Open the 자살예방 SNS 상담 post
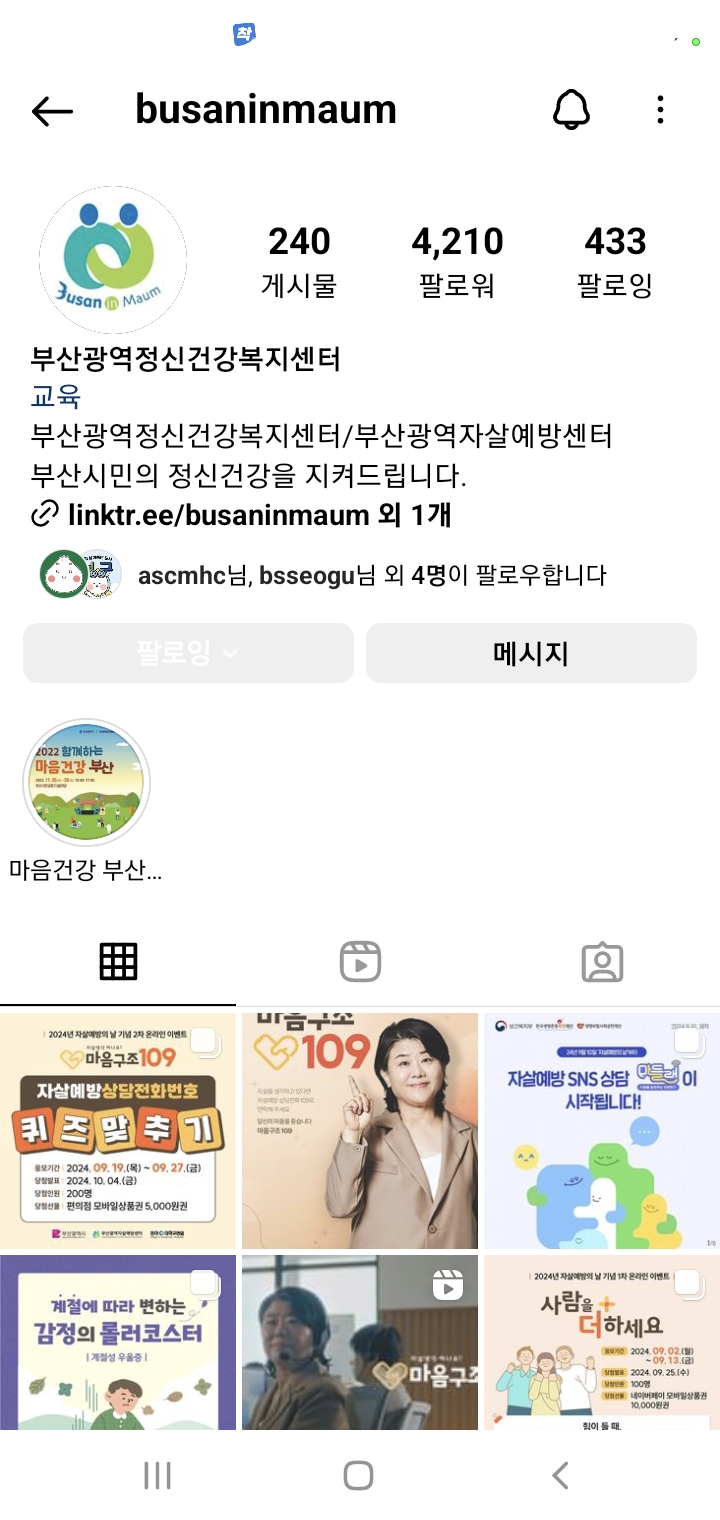 602,1130
